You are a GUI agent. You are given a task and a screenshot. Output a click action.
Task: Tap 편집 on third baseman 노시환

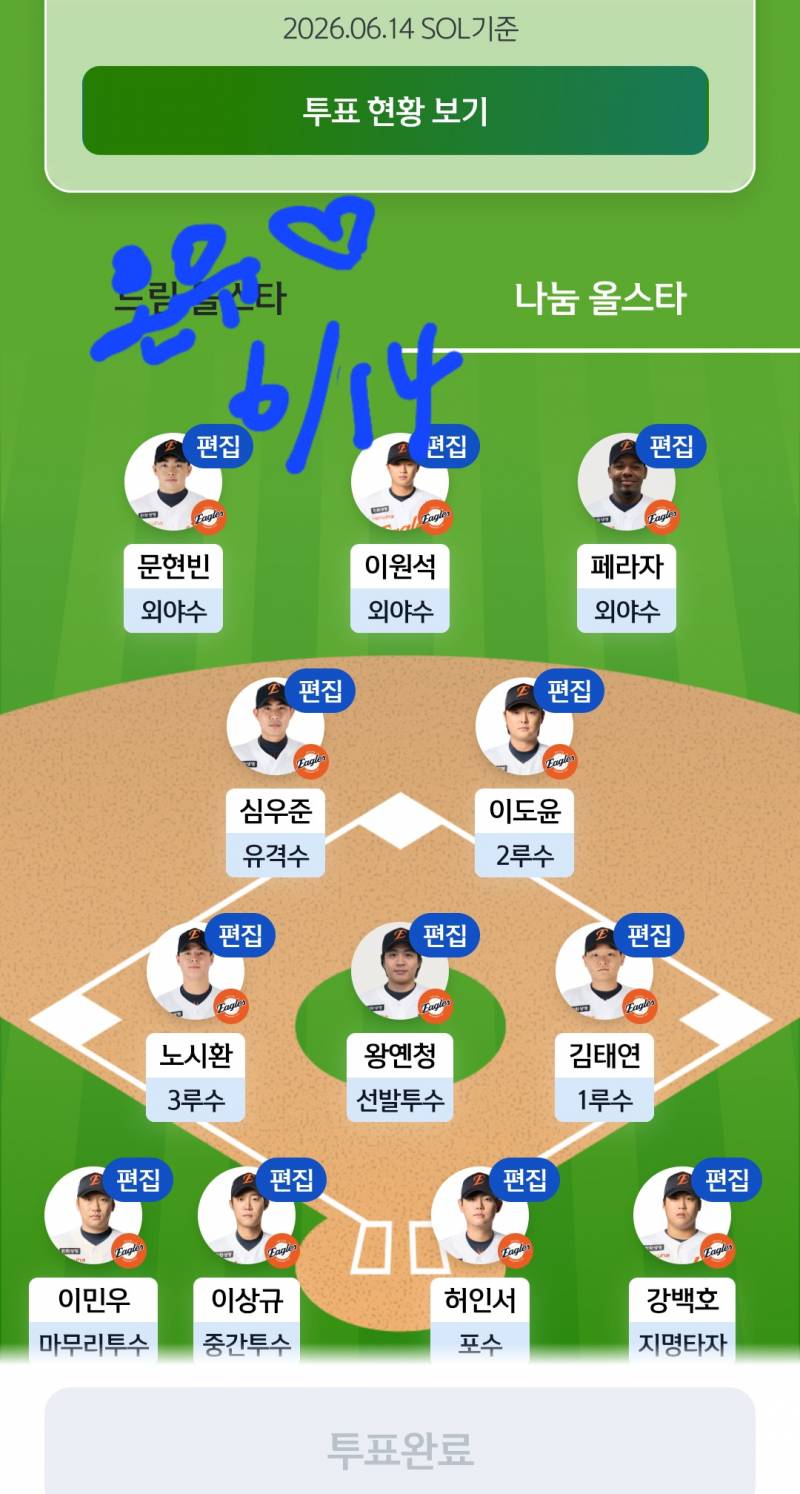click(x=240, y=935)
